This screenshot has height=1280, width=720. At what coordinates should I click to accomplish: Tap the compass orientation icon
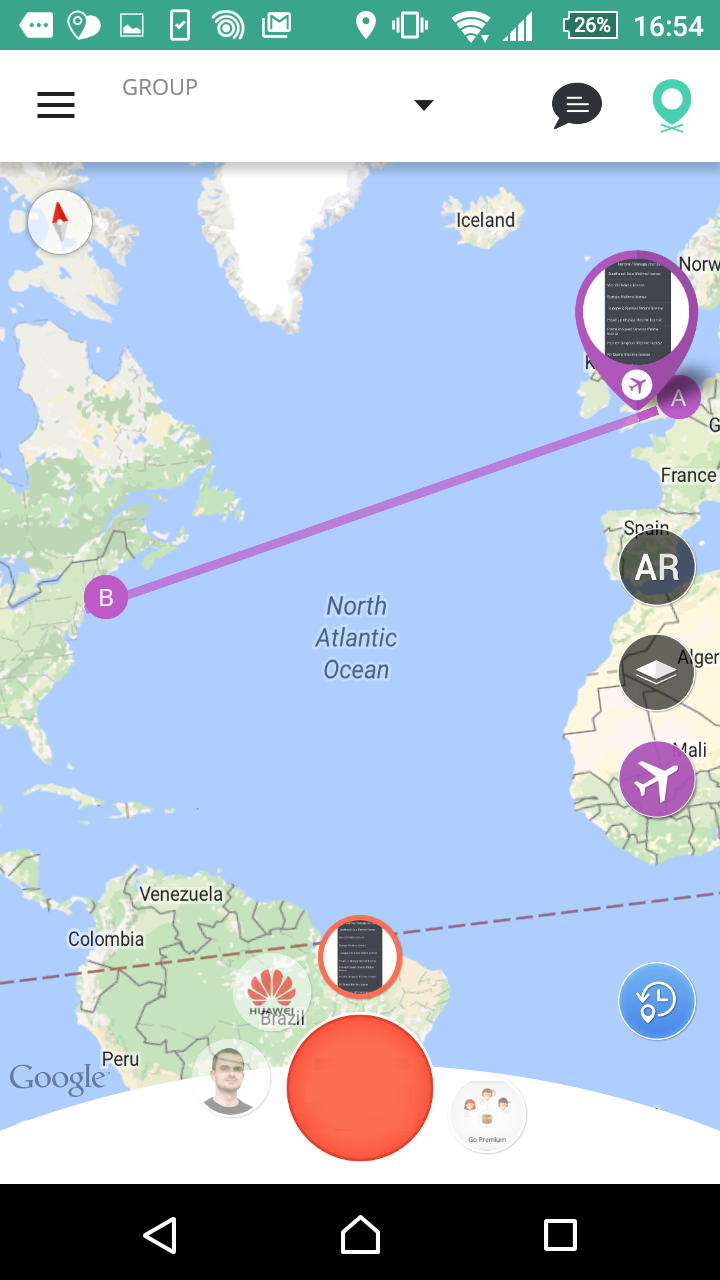pos(60,221)
